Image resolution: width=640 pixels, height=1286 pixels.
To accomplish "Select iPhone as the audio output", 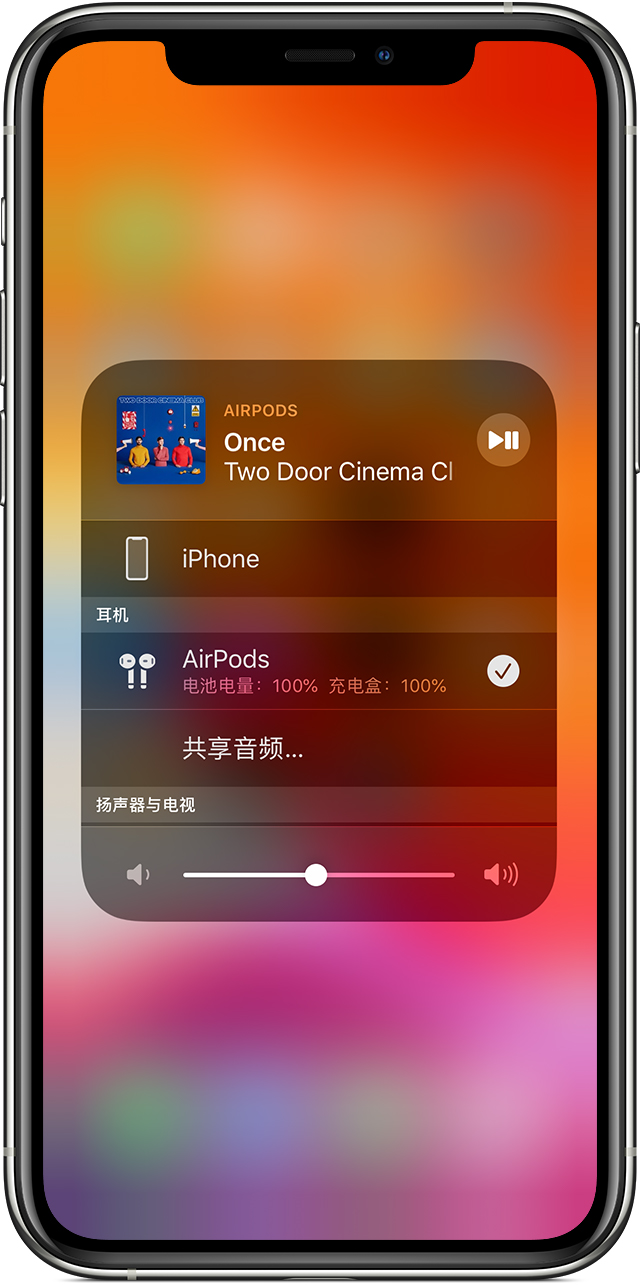I will [318, 559].
